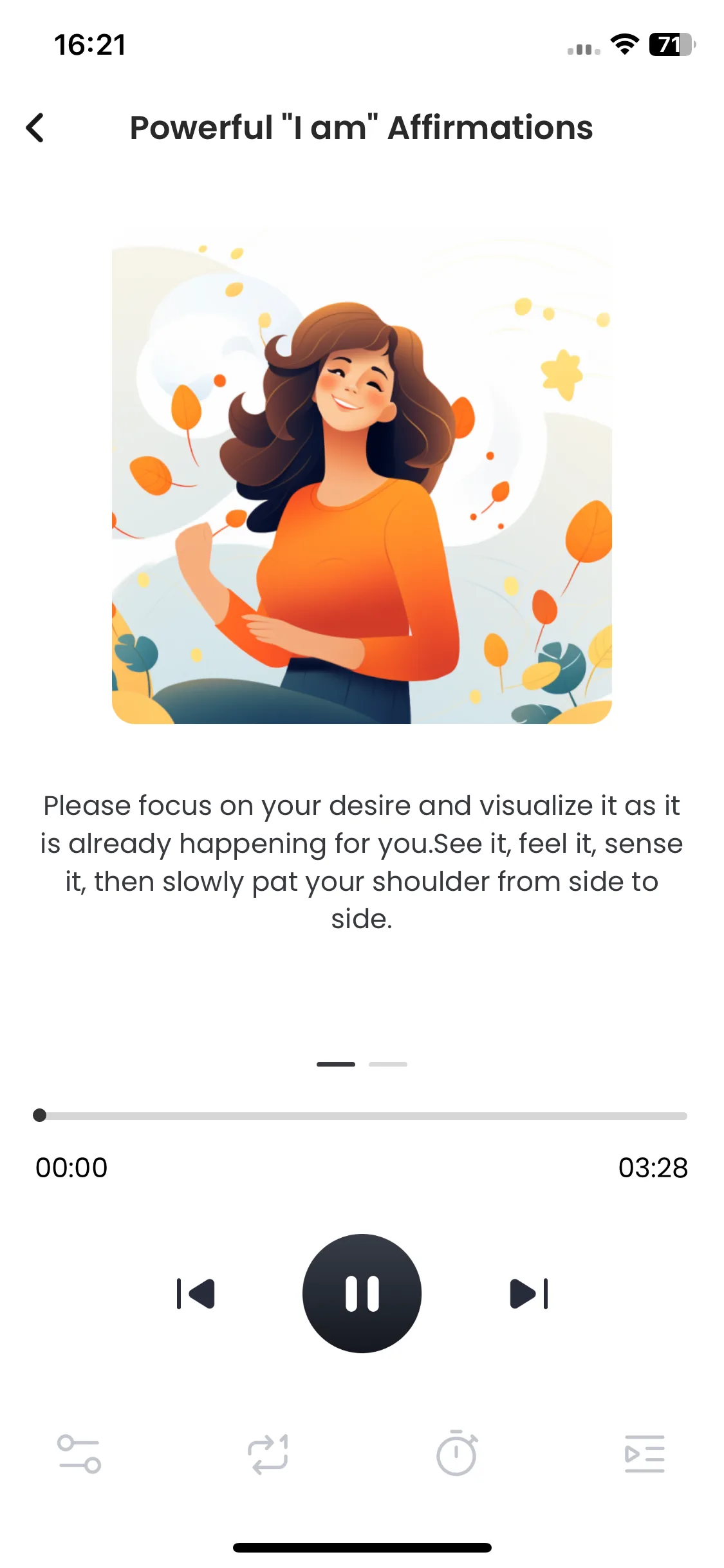The image size is (724, 1568).
Task: Open the playlist queue
Action: click(644, 1454)
